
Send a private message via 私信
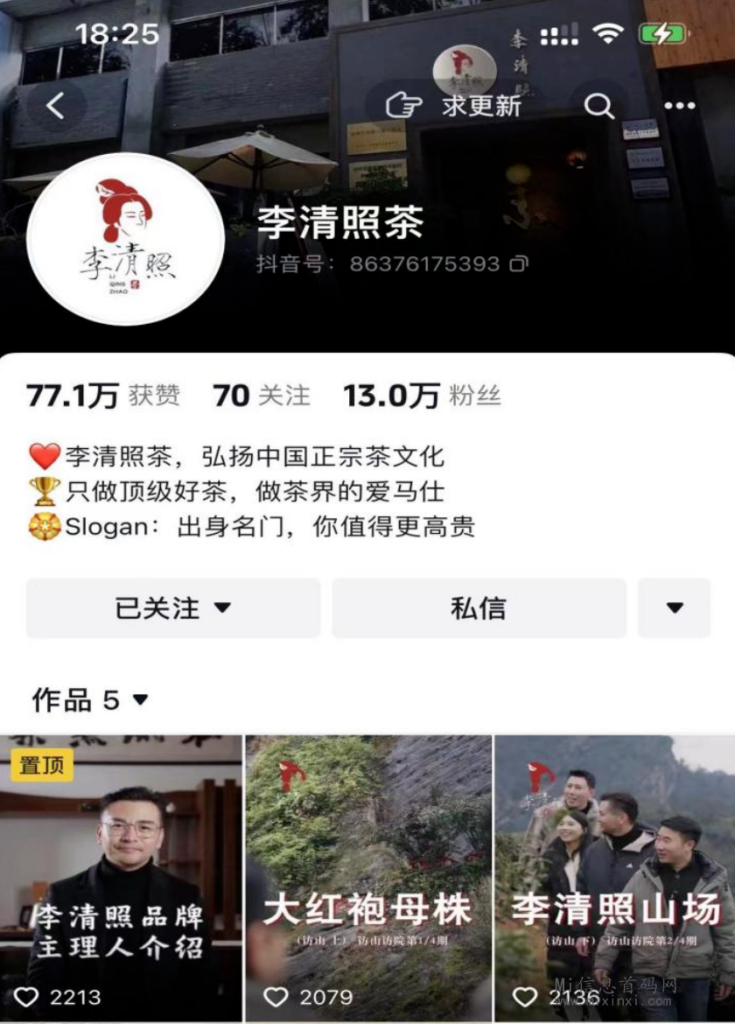pos(478,608)
